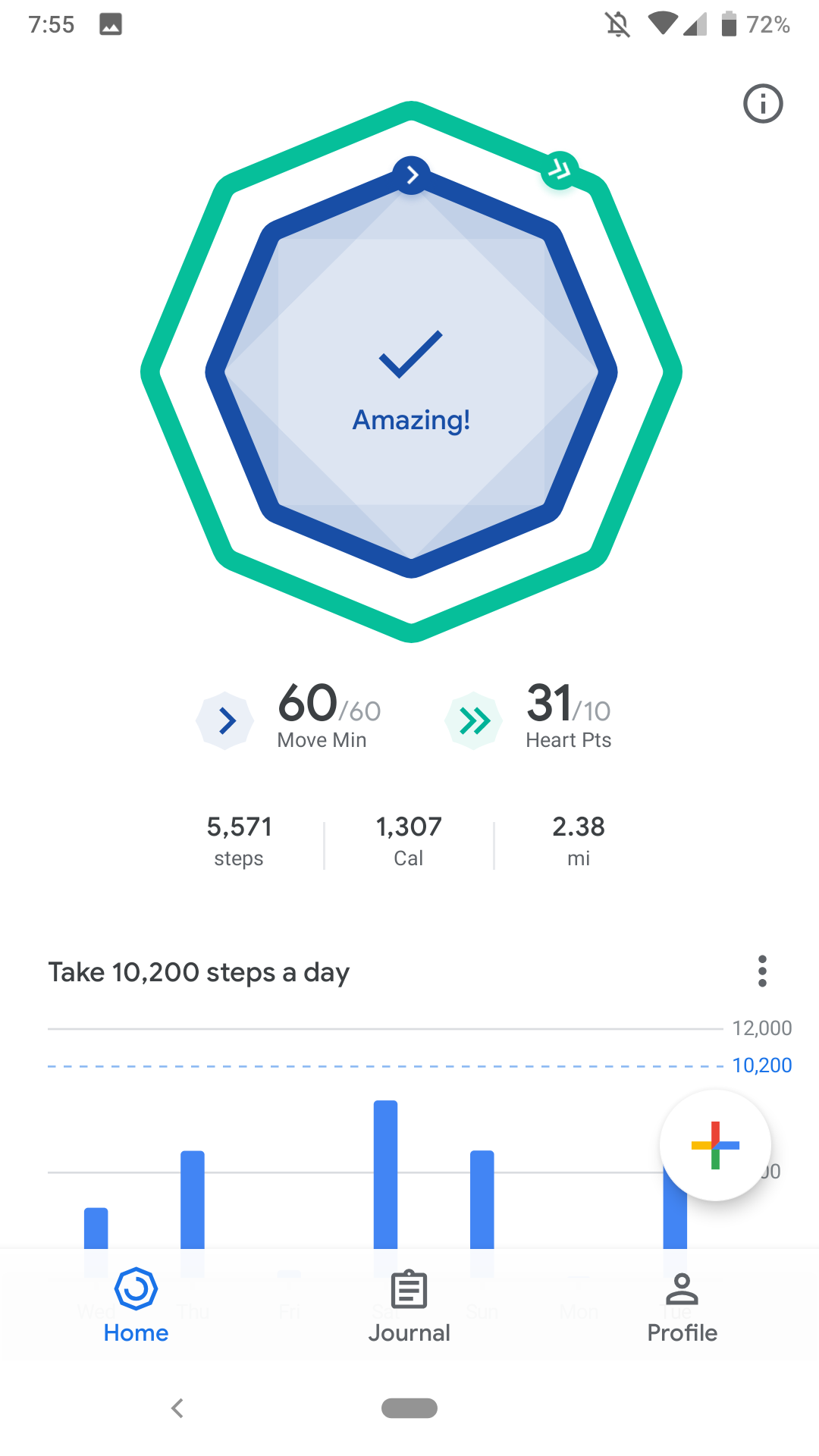Select the Home rings icon
Screen dimensions: 819x1456
[135, 1287]
